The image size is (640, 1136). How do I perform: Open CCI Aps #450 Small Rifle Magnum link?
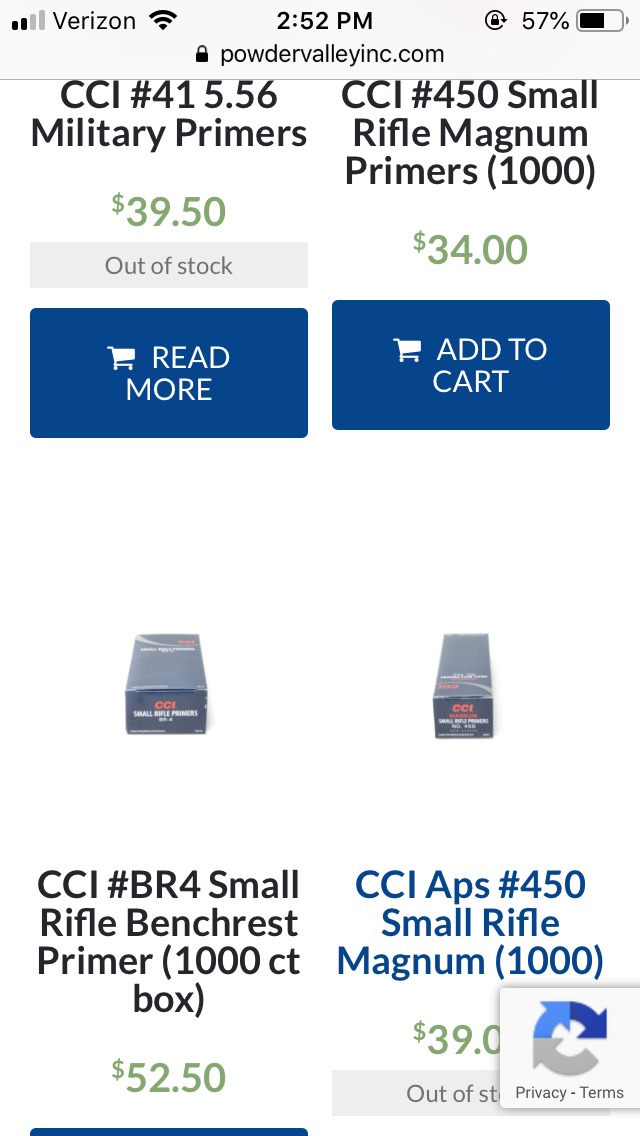click(470, 923)
